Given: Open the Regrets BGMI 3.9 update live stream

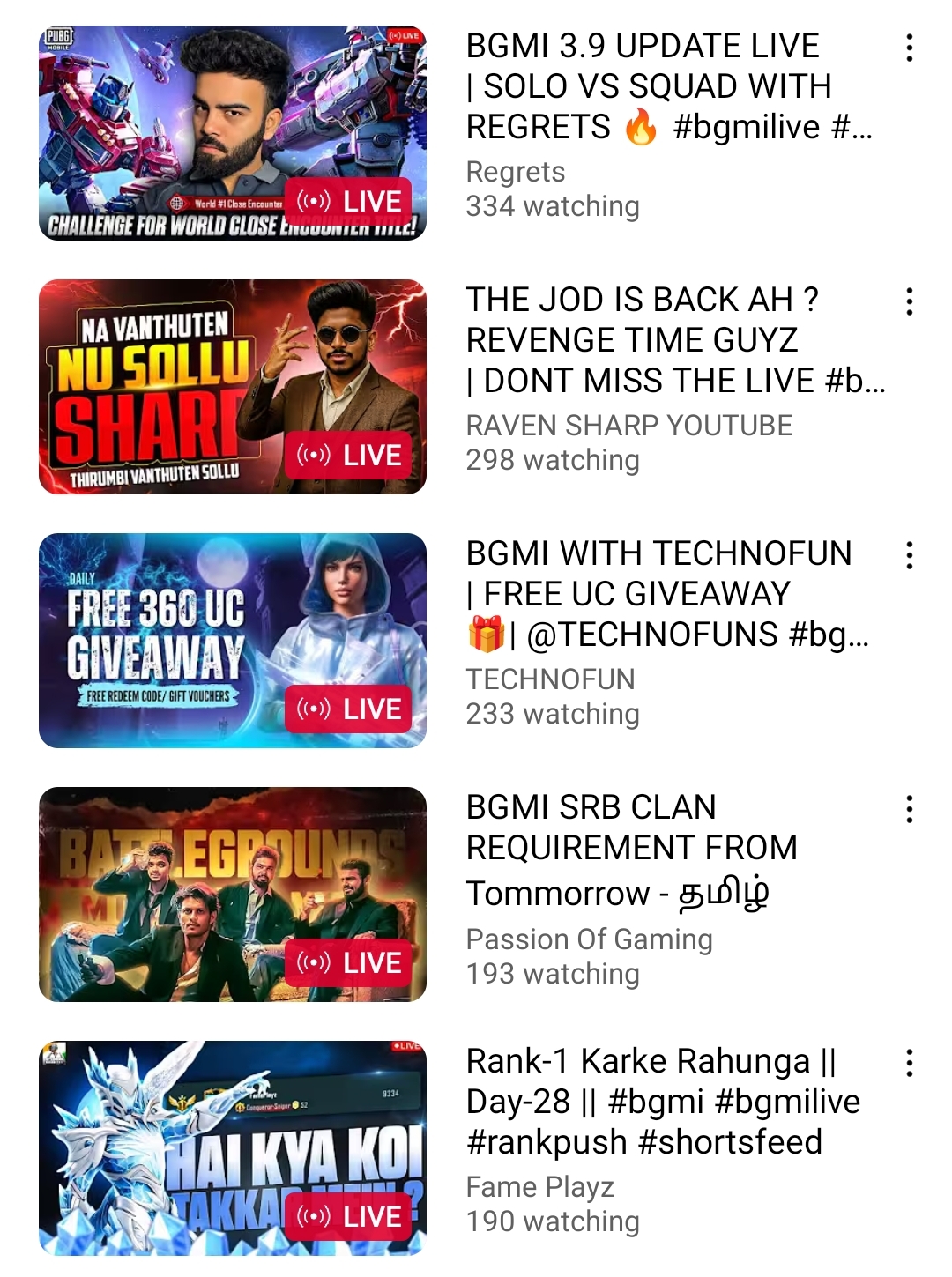Looking at the screenshot, I should [233, 133].
